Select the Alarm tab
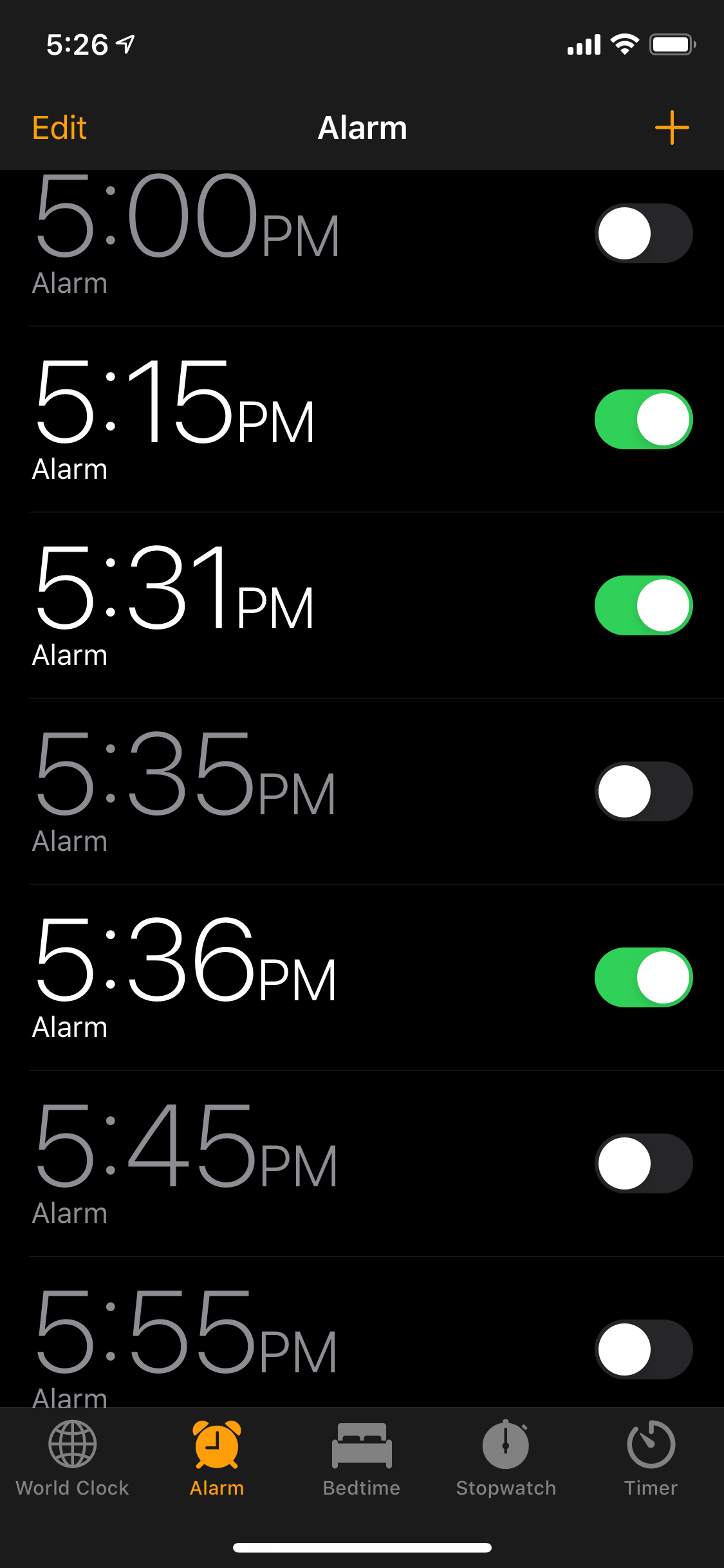Viewport: 724px width, 1568px height. tap(217, 1459)
